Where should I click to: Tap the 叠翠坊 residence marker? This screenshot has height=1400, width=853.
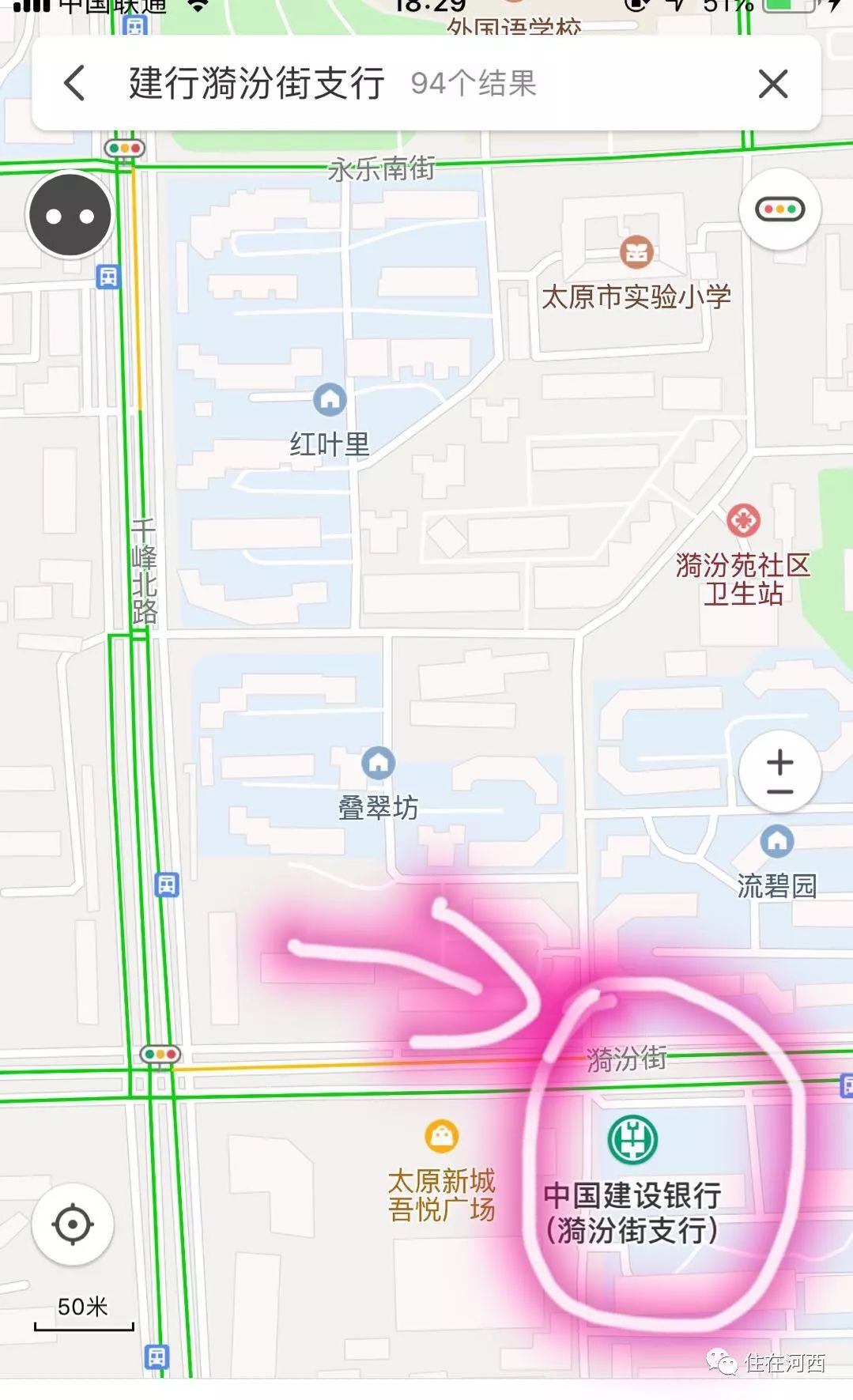click(378, 763)
